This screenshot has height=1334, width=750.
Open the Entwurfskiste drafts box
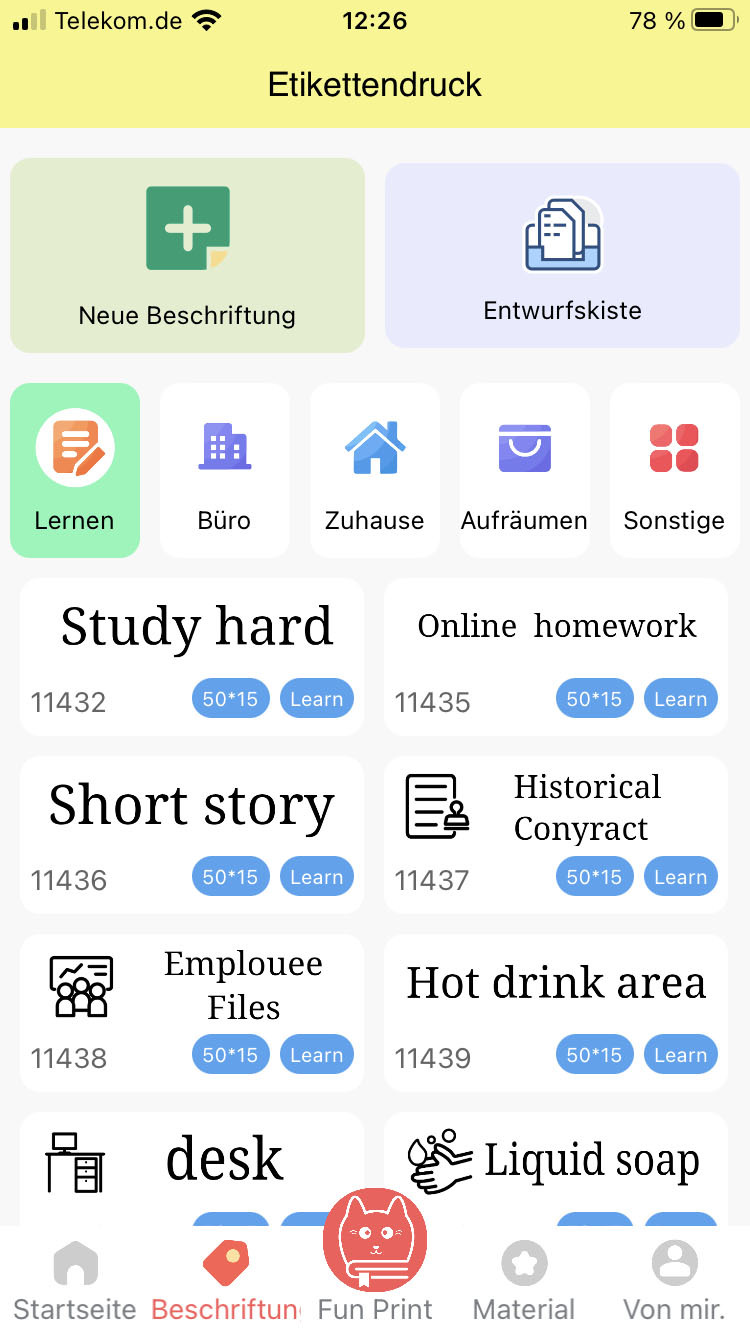(x=562, y=255)
